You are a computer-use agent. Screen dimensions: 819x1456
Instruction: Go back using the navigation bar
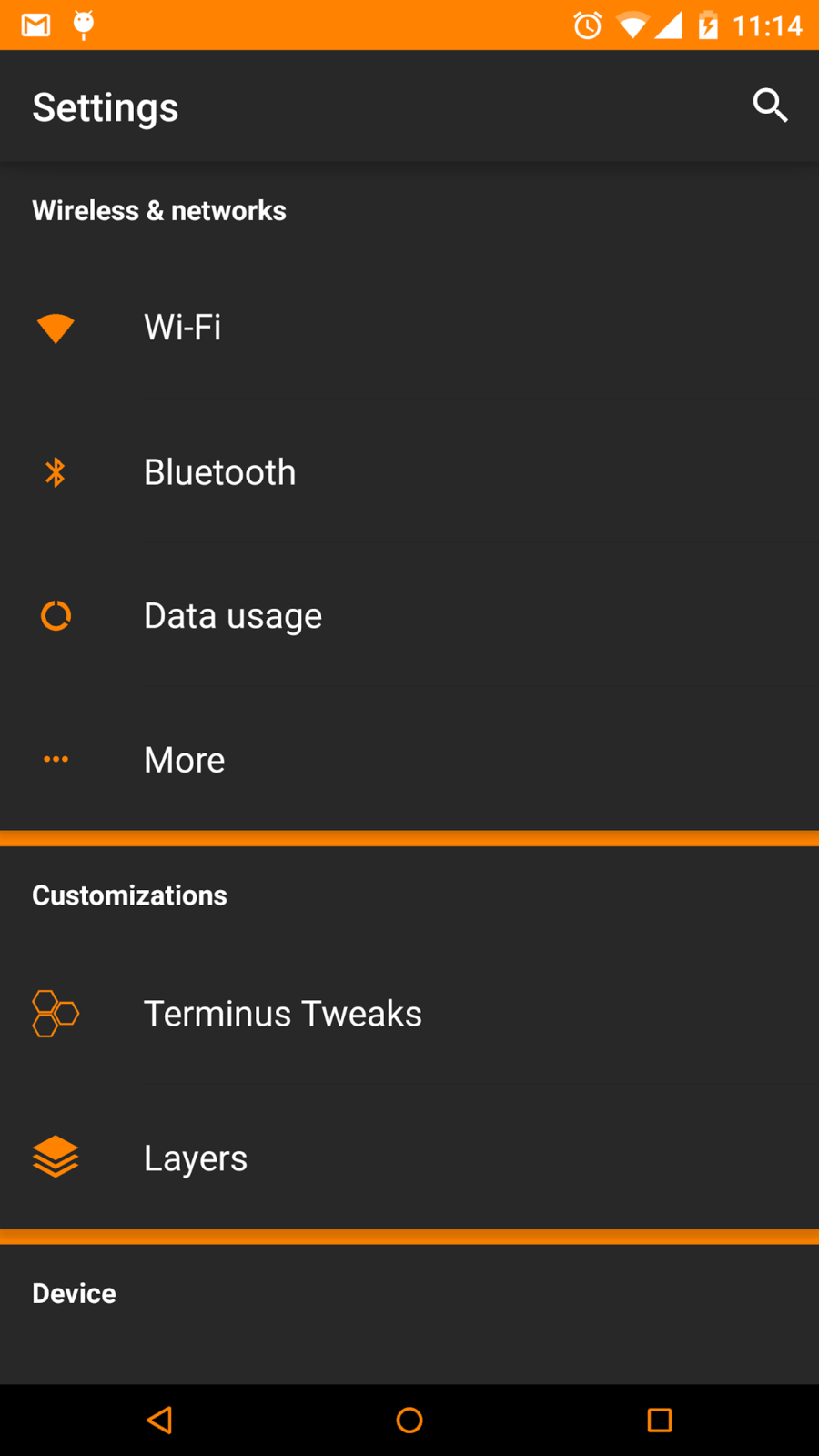click(160, 1420)
